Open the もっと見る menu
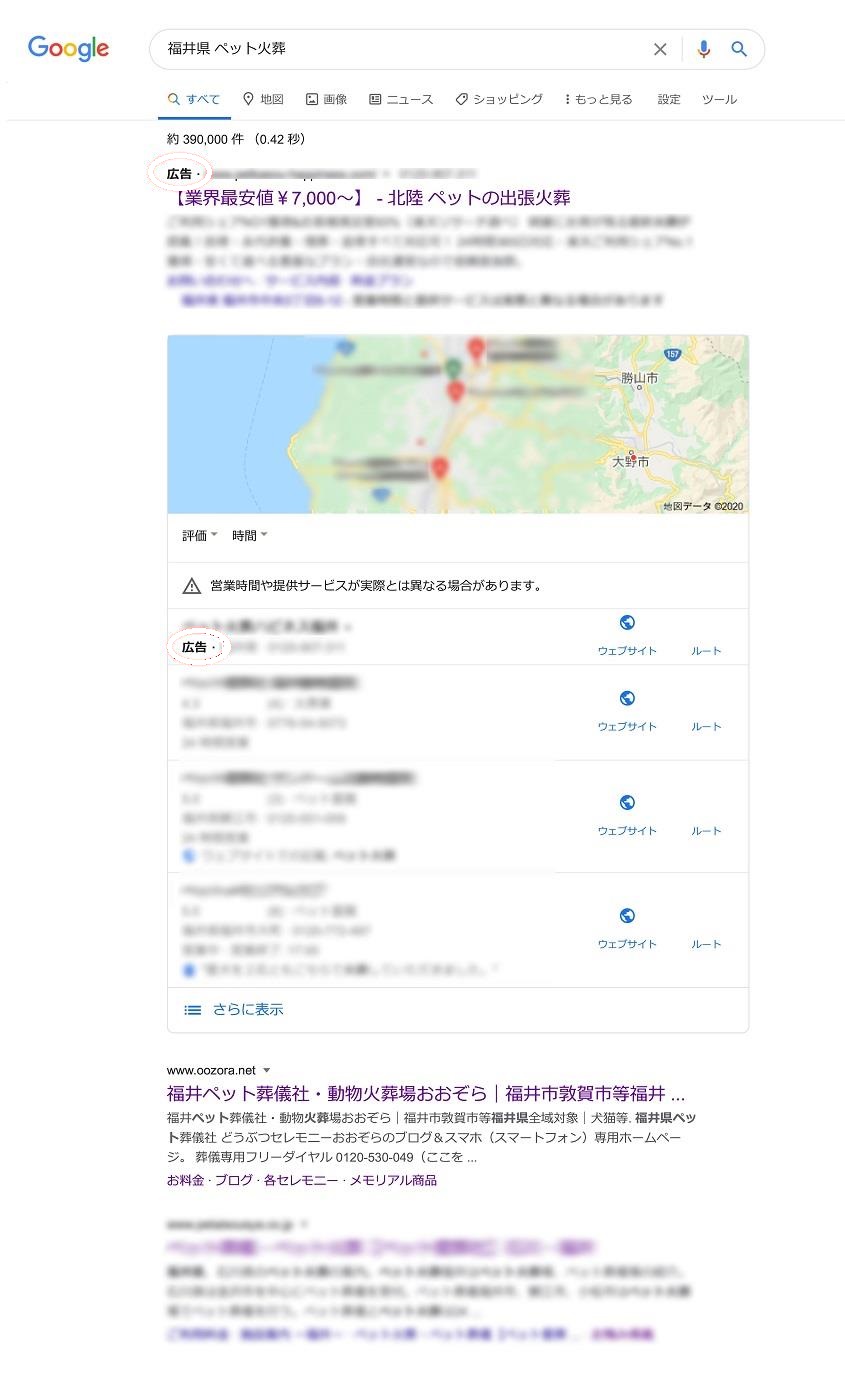 [x=598, y=99]
